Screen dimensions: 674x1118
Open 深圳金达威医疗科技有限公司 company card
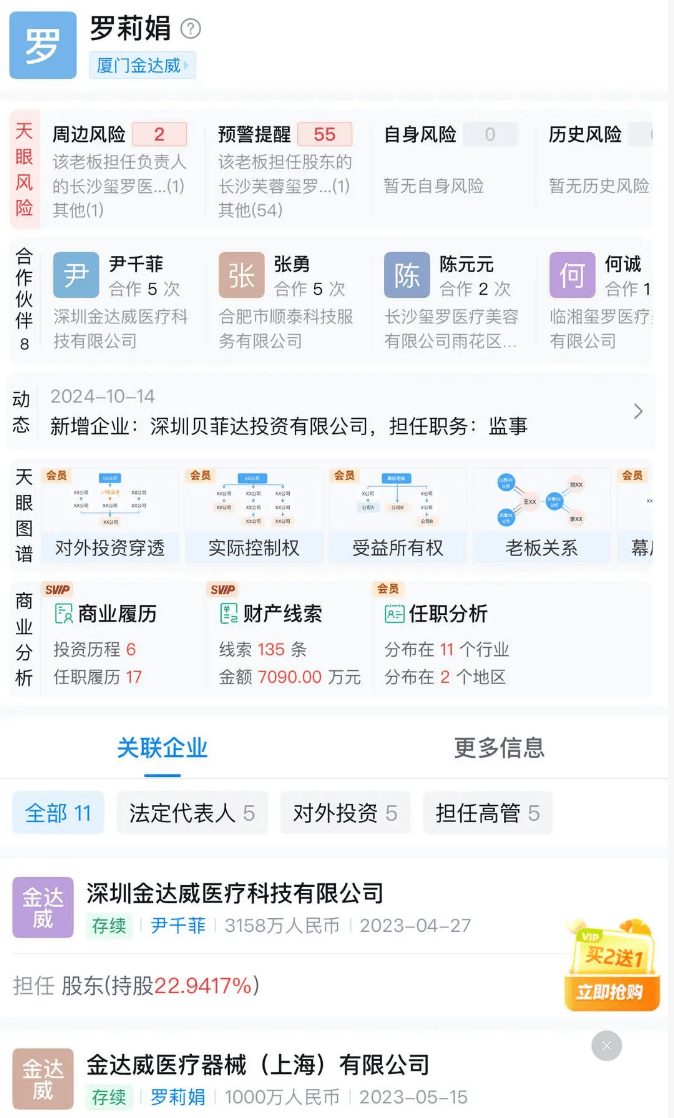pyautogui.click(x=235, y=893)
